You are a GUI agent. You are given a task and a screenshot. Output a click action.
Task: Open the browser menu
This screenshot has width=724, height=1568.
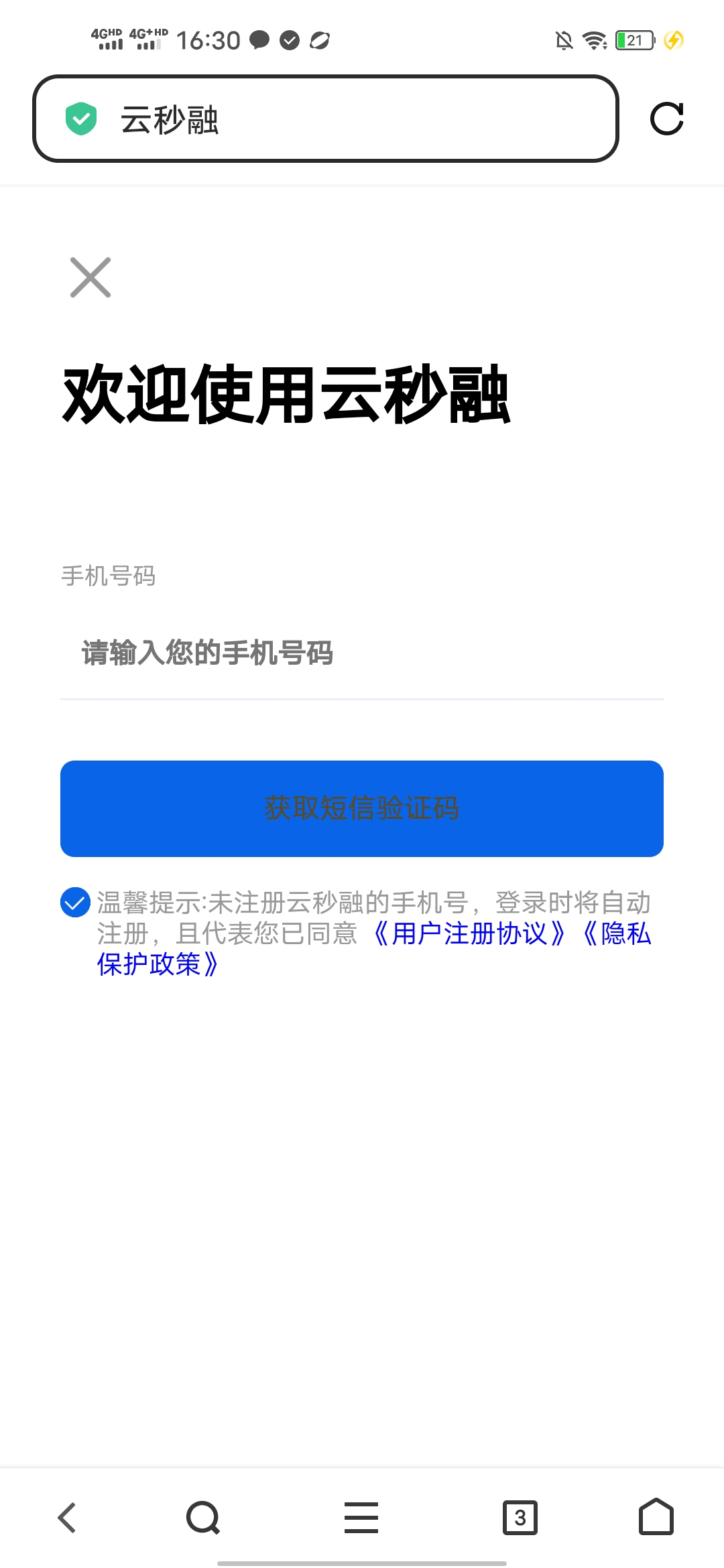click(361, 1518)
